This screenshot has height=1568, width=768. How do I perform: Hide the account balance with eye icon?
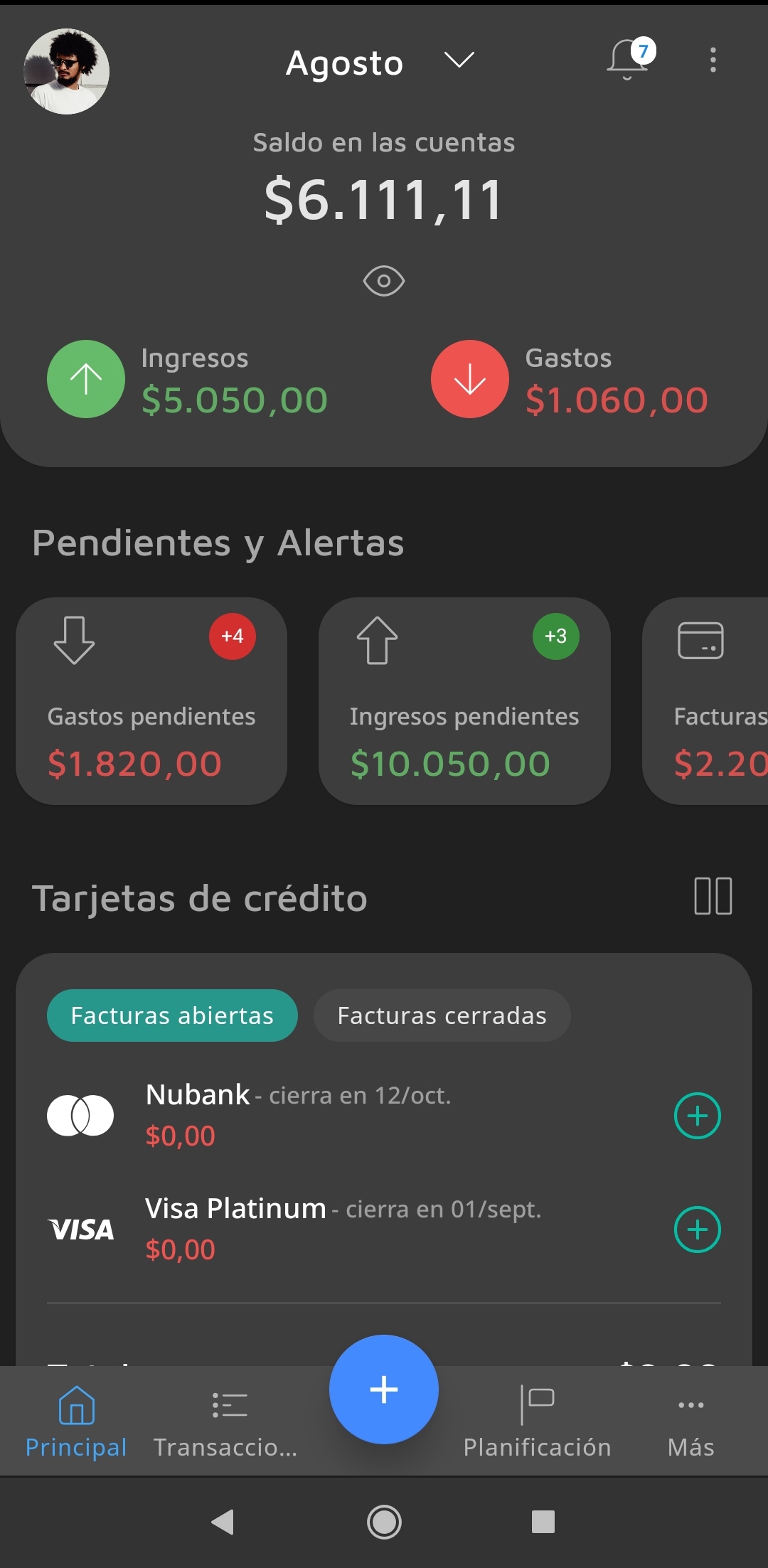point(384,281)
